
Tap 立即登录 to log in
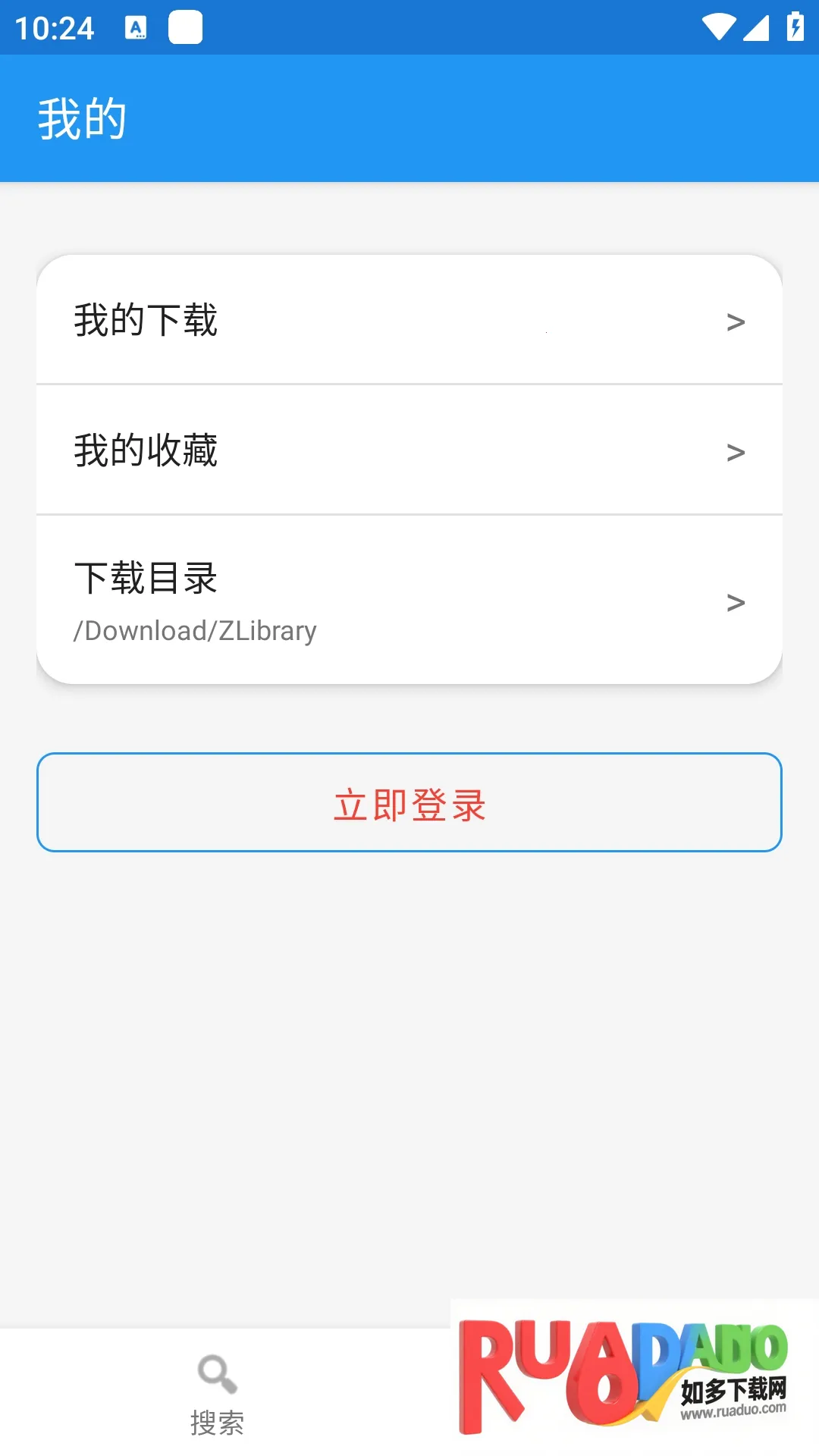click(x=409, y=803)
